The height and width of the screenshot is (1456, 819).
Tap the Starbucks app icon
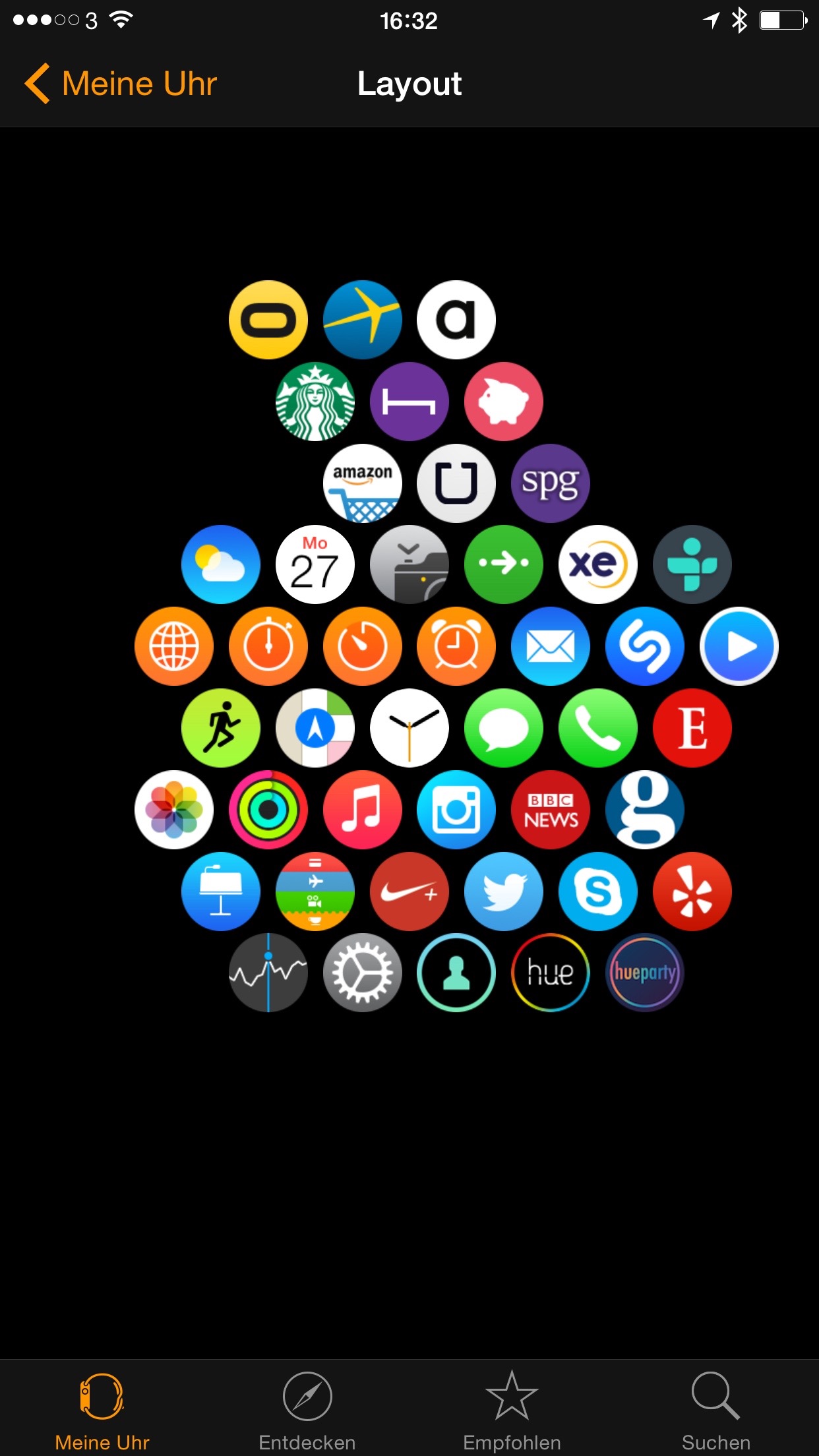pyautogui.click(x=315, y=401)
